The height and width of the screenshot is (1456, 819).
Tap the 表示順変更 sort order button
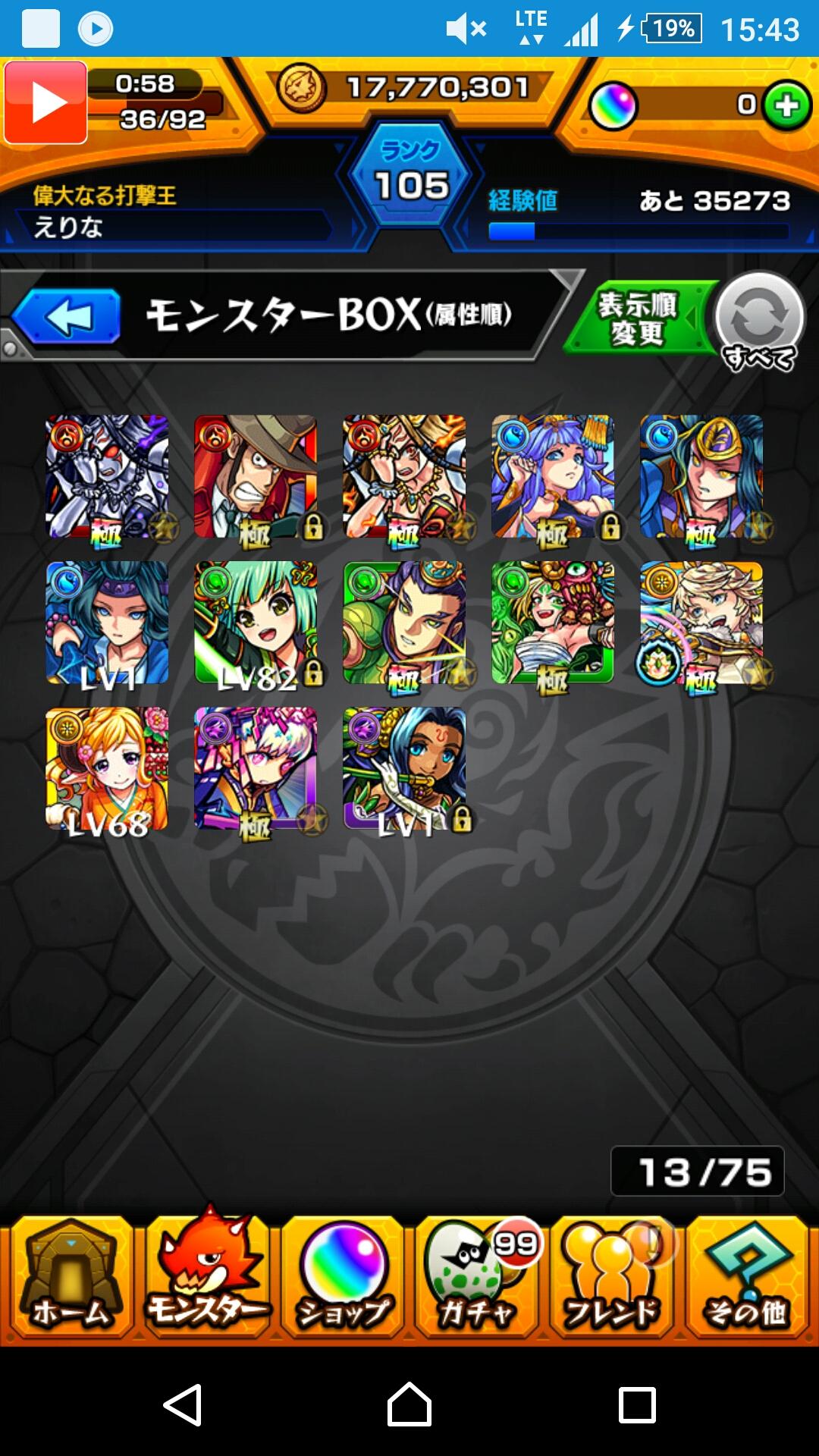pos(639,318)
